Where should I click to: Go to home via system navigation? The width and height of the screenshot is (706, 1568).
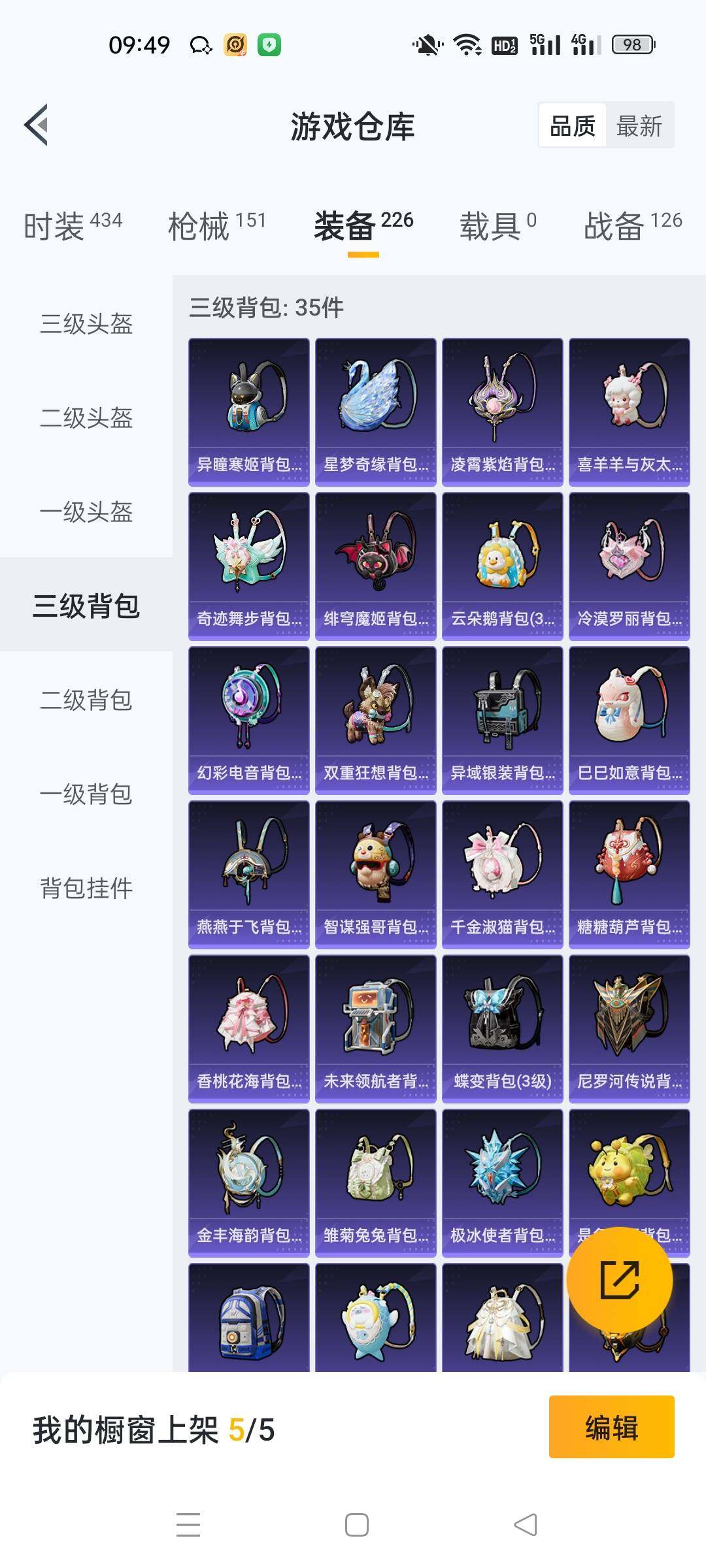[x=356, y=1524]
